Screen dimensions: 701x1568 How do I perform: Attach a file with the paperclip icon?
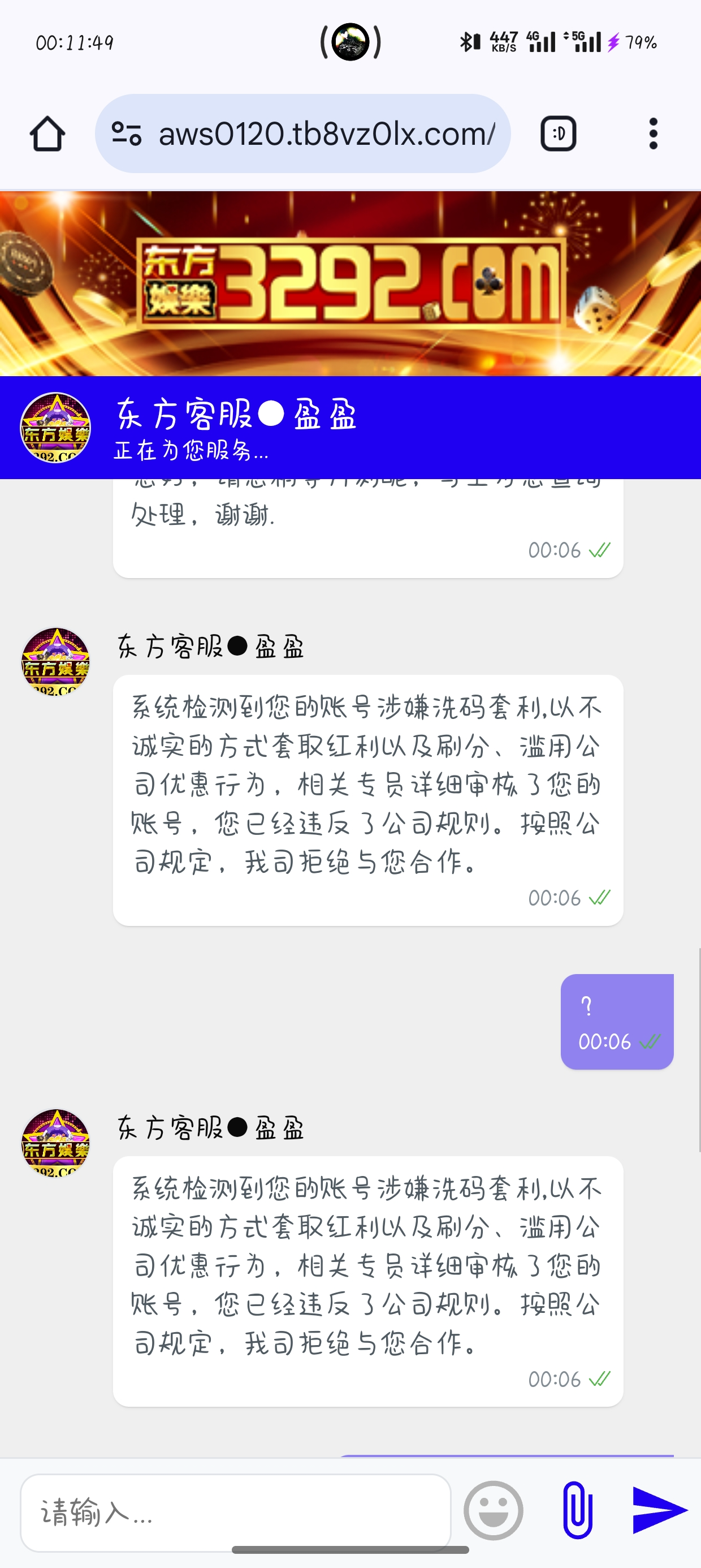[x=577, y=1511]
